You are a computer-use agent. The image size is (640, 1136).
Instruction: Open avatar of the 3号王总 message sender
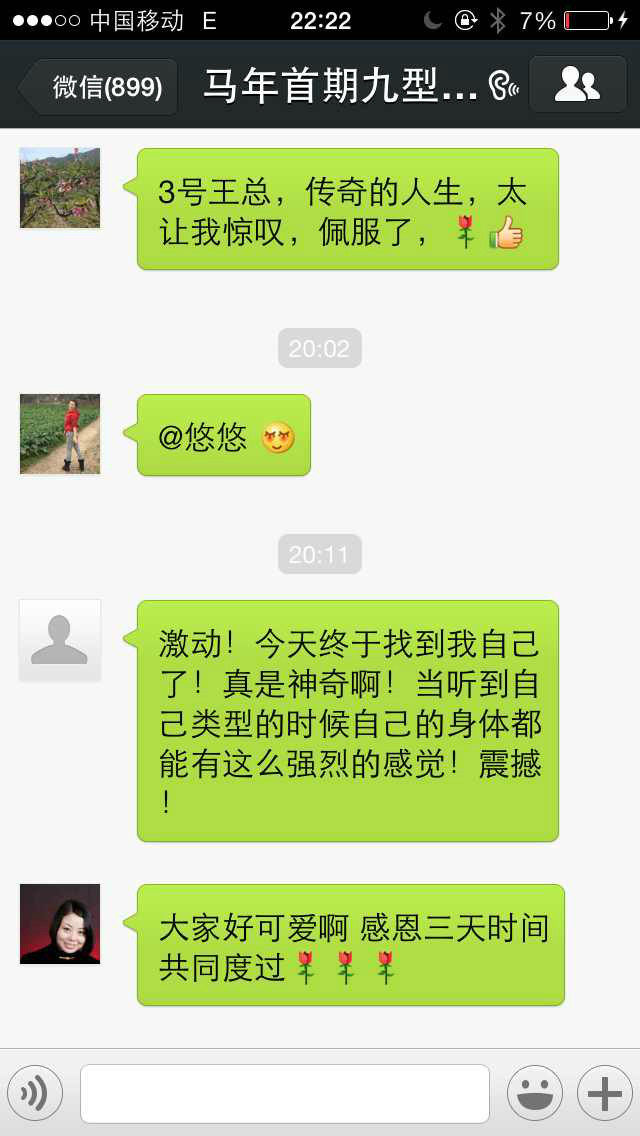[x=60, y=188]
